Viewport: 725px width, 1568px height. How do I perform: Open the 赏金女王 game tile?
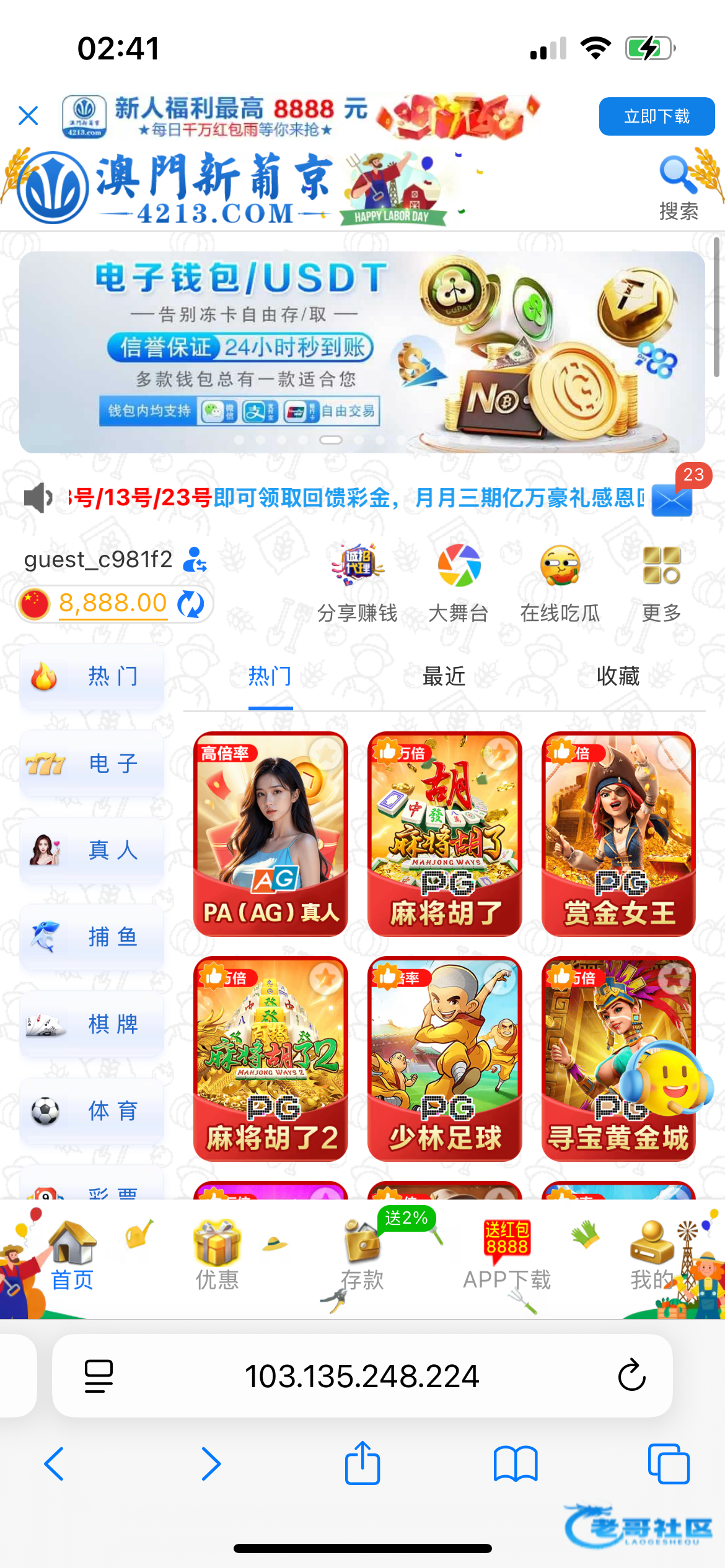coord(618,834)
